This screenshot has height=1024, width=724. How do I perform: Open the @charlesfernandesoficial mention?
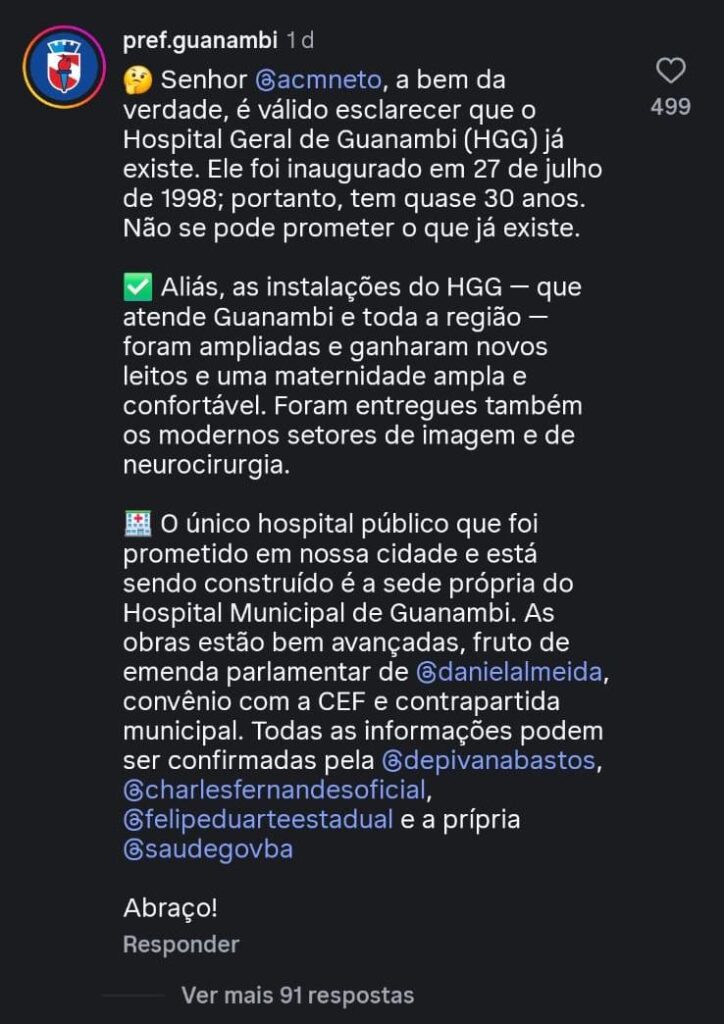[274, 790]
